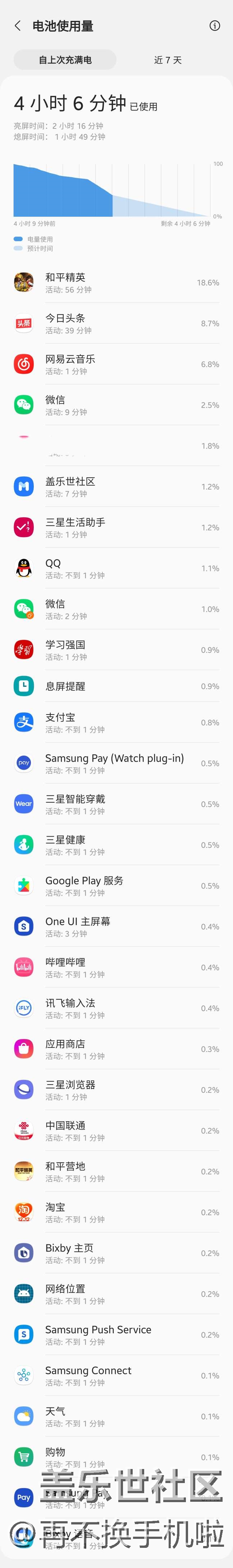Open 今日头条 battery usage row
This screenshot has height=1568, width=233.
click(116, 324)
